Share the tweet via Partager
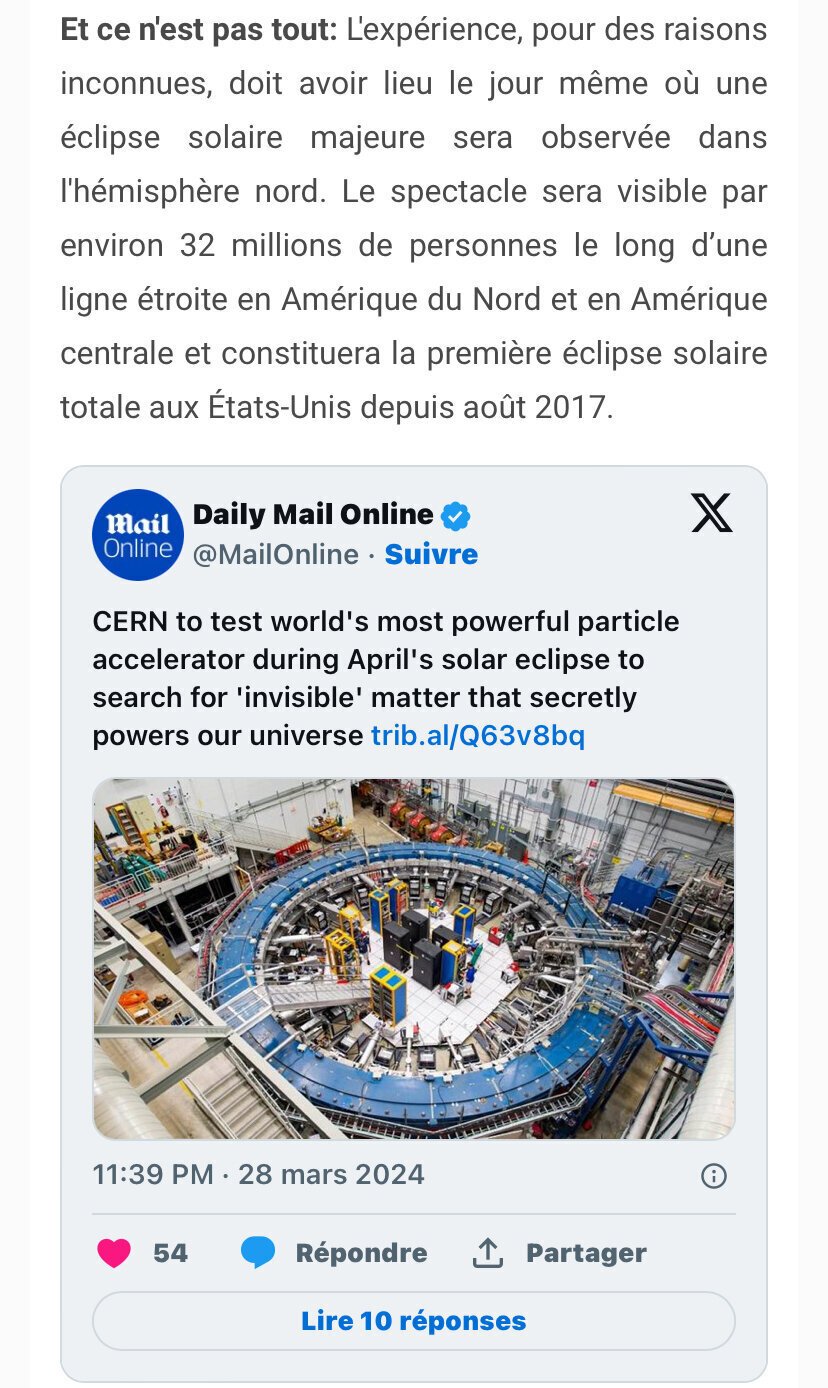 pos(560,1252)
